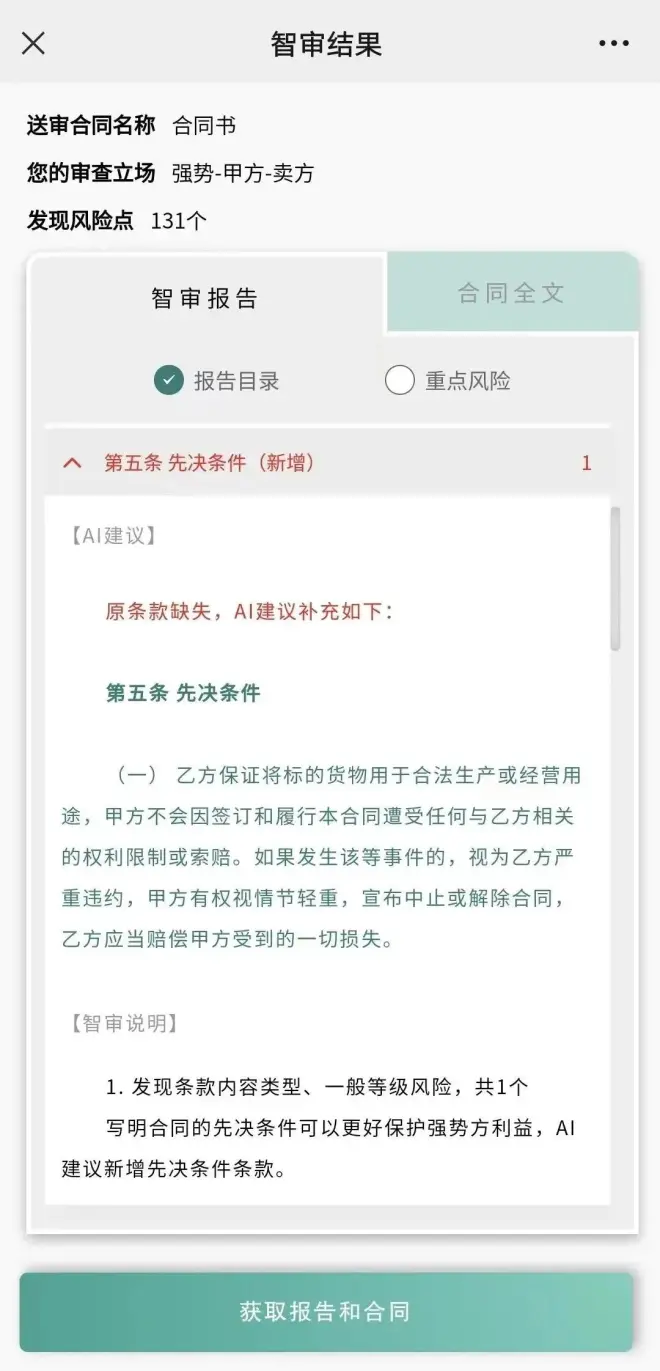
Task: Open the three-dot overflow menu
Action: click(614, 43)
